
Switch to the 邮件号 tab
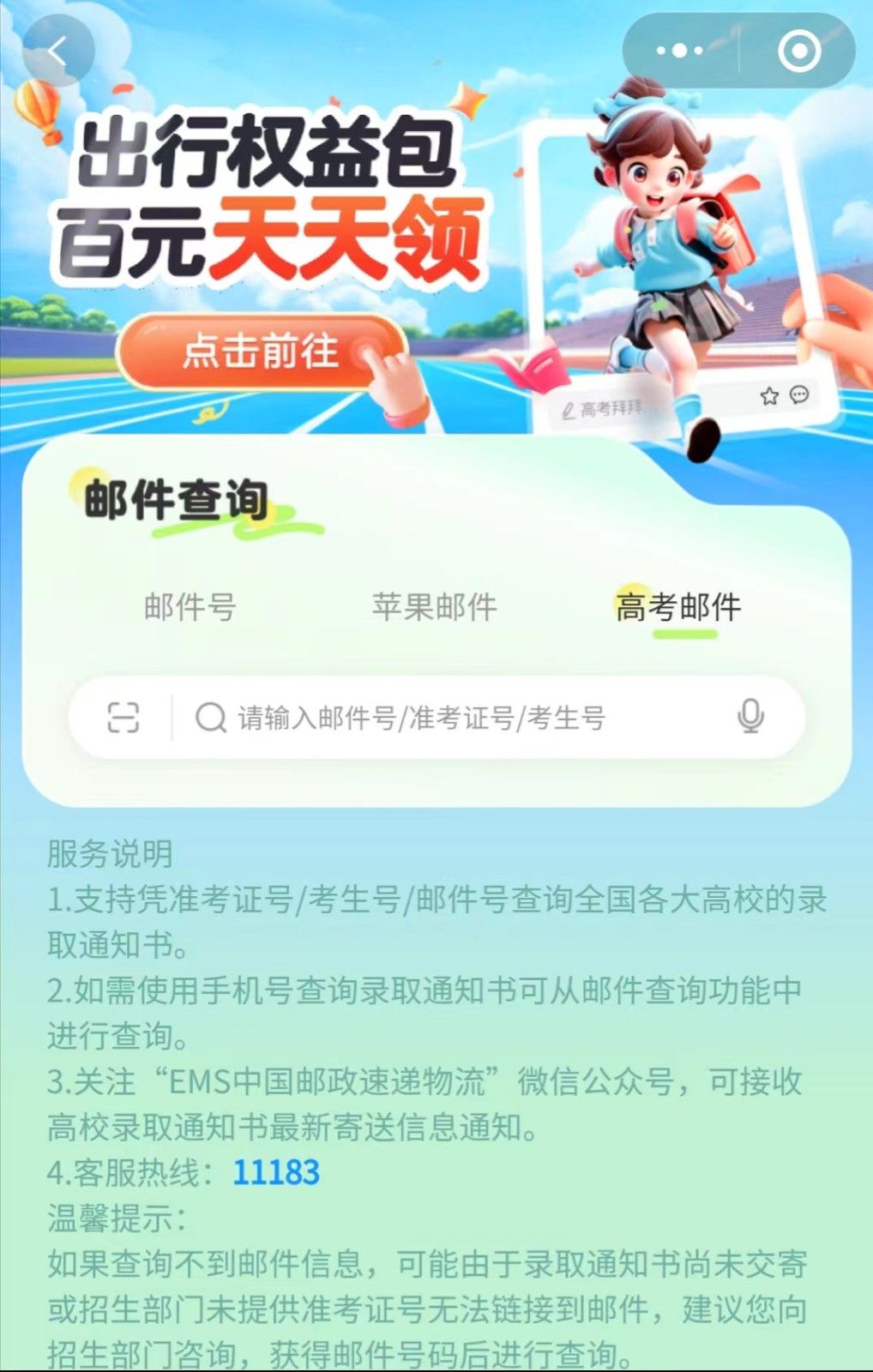click(x=190, y=607)
